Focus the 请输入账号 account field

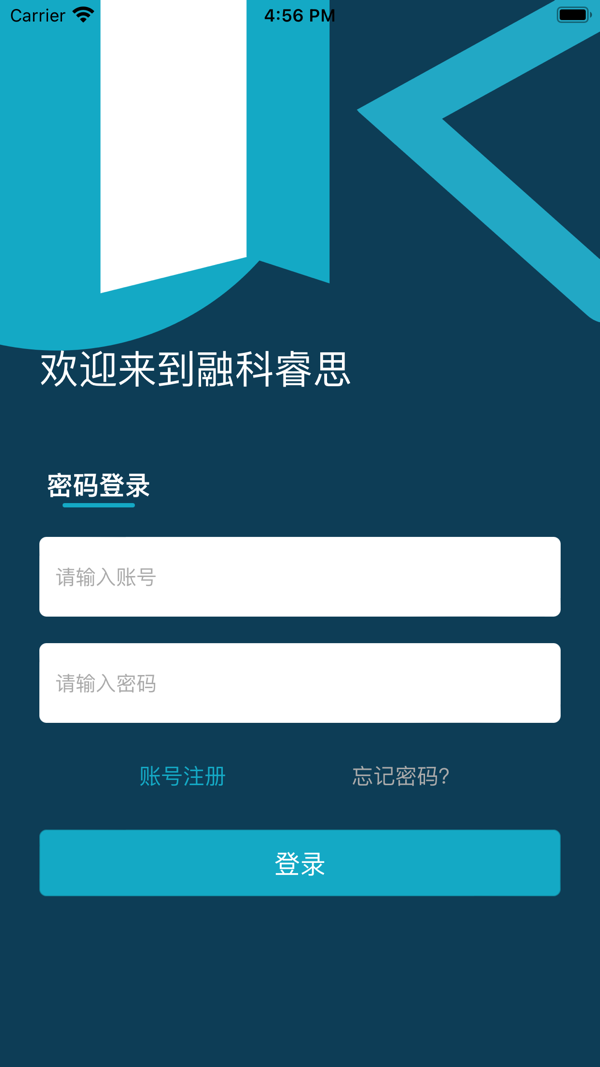tap(300, 577)
